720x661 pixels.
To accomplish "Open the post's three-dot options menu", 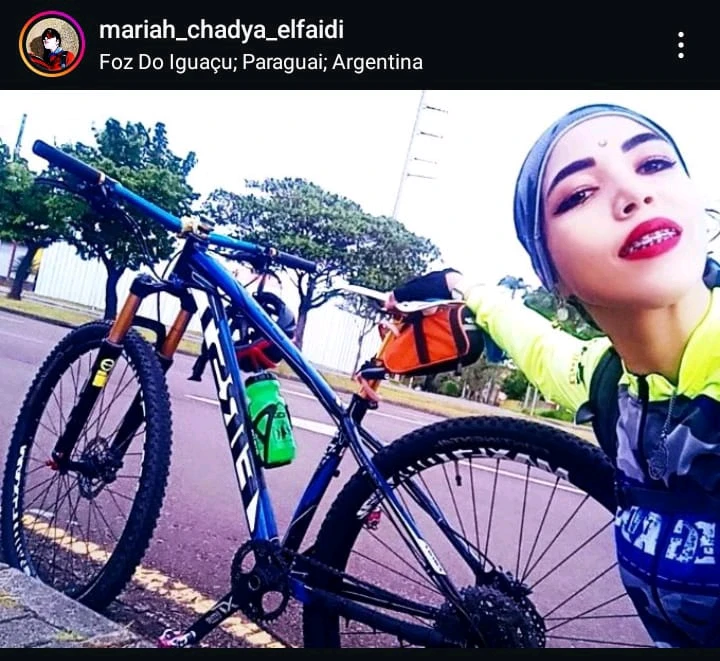I will [680, 45].
